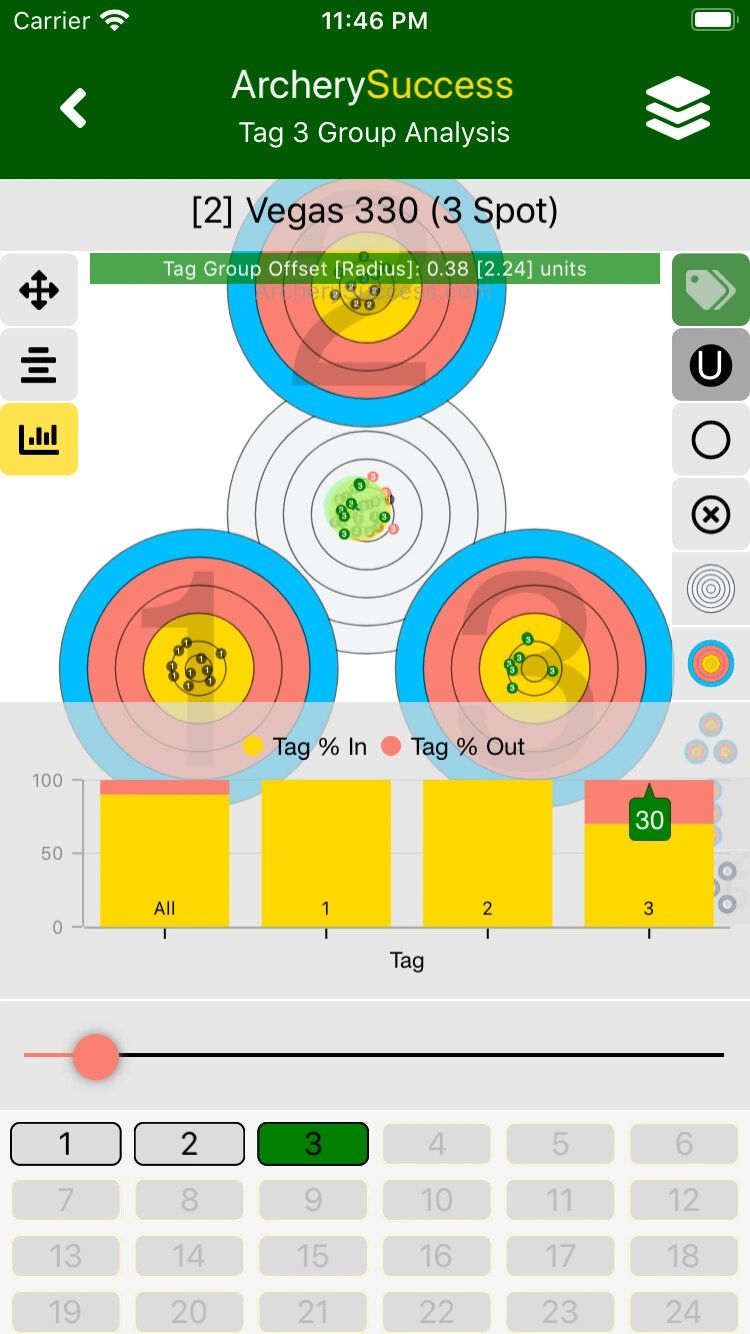750x1334 pixels.
Task: Tap the green tags button
Action: click(710, 291)
